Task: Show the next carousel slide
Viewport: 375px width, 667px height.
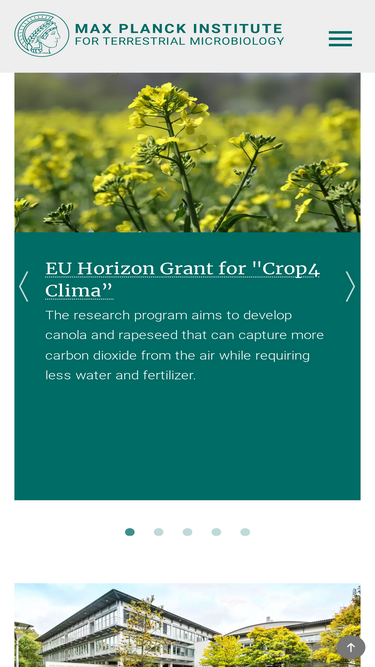Action: [350, 286]
